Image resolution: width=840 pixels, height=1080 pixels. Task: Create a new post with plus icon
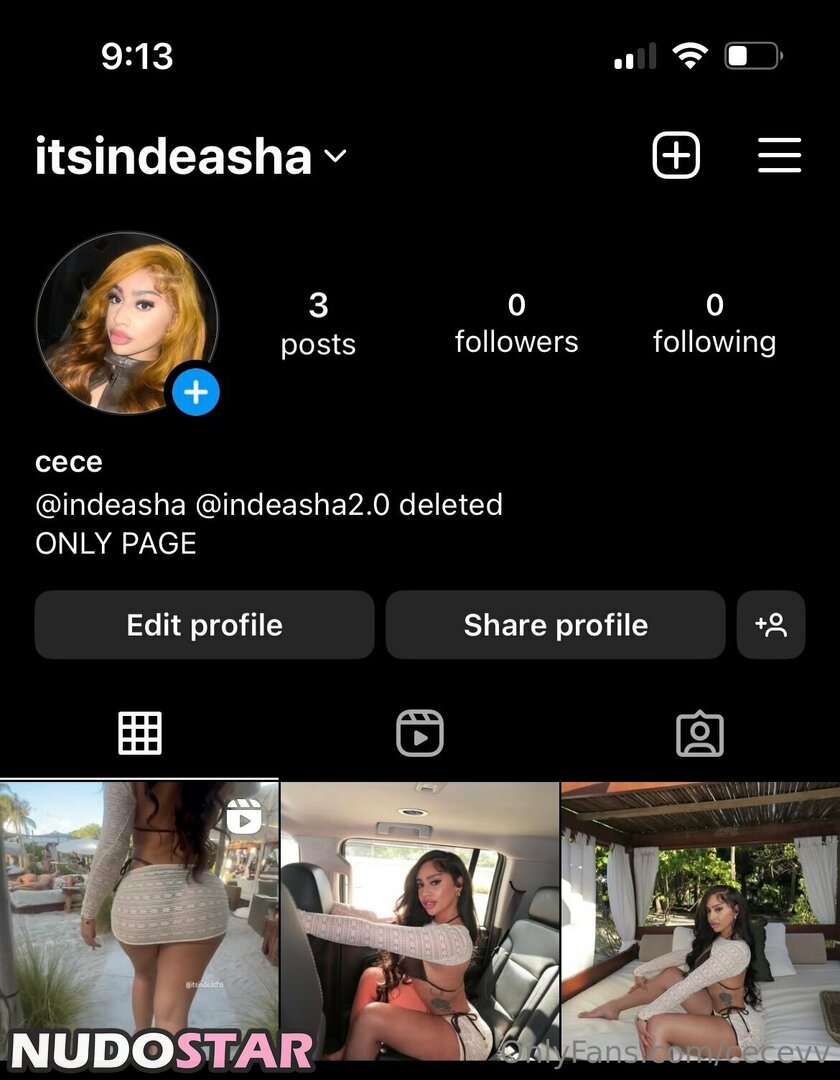676,156
